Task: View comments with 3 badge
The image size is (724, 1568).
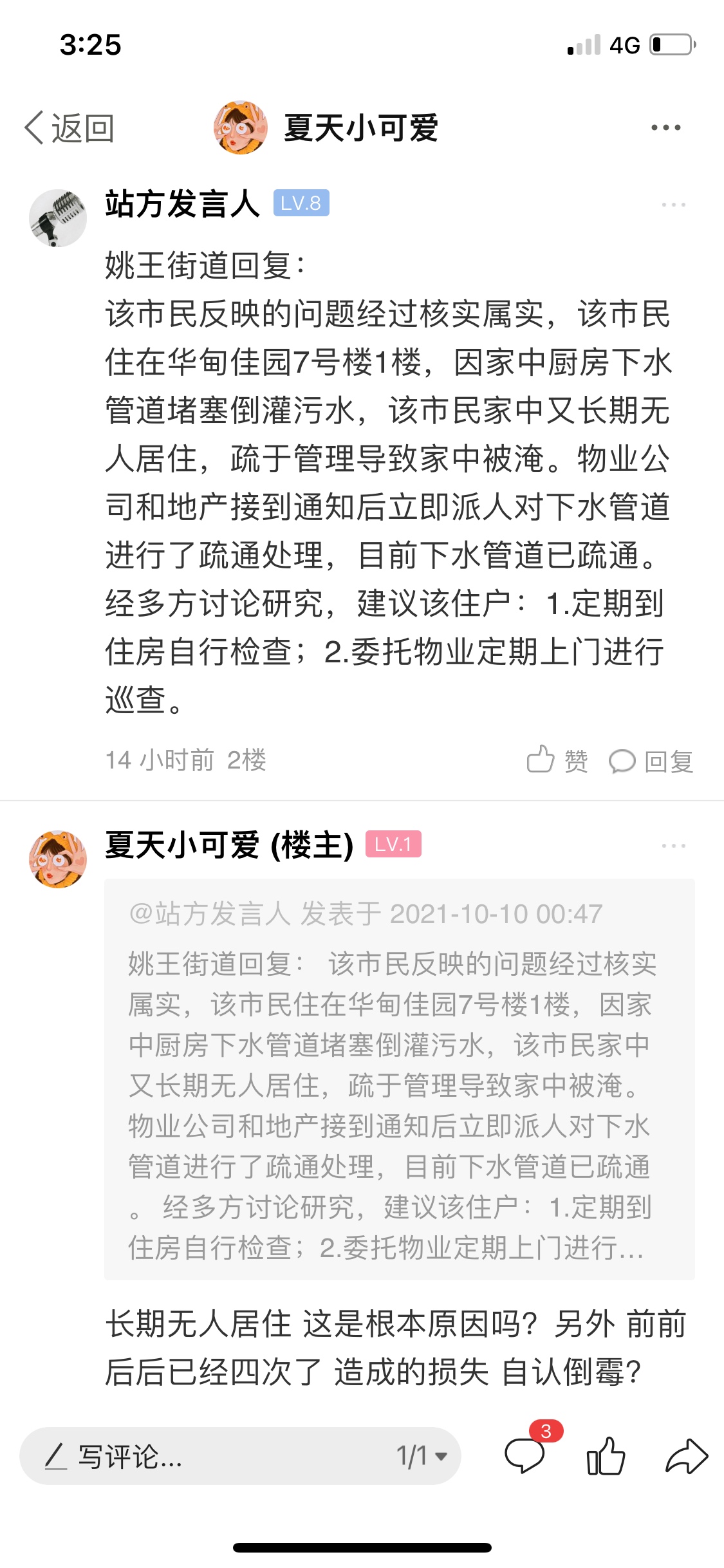Action: click(x=525, y=1455)
